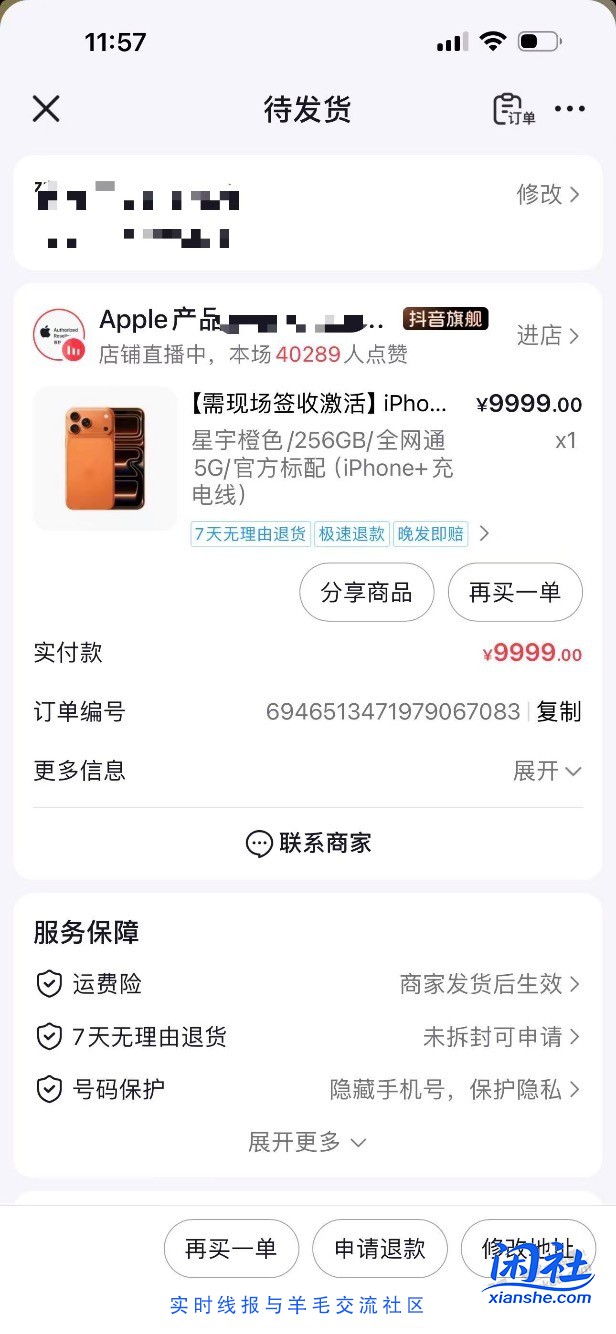View the service tags next to 晚发即赔
This screenshot has width=616, height=1334.
484,533
